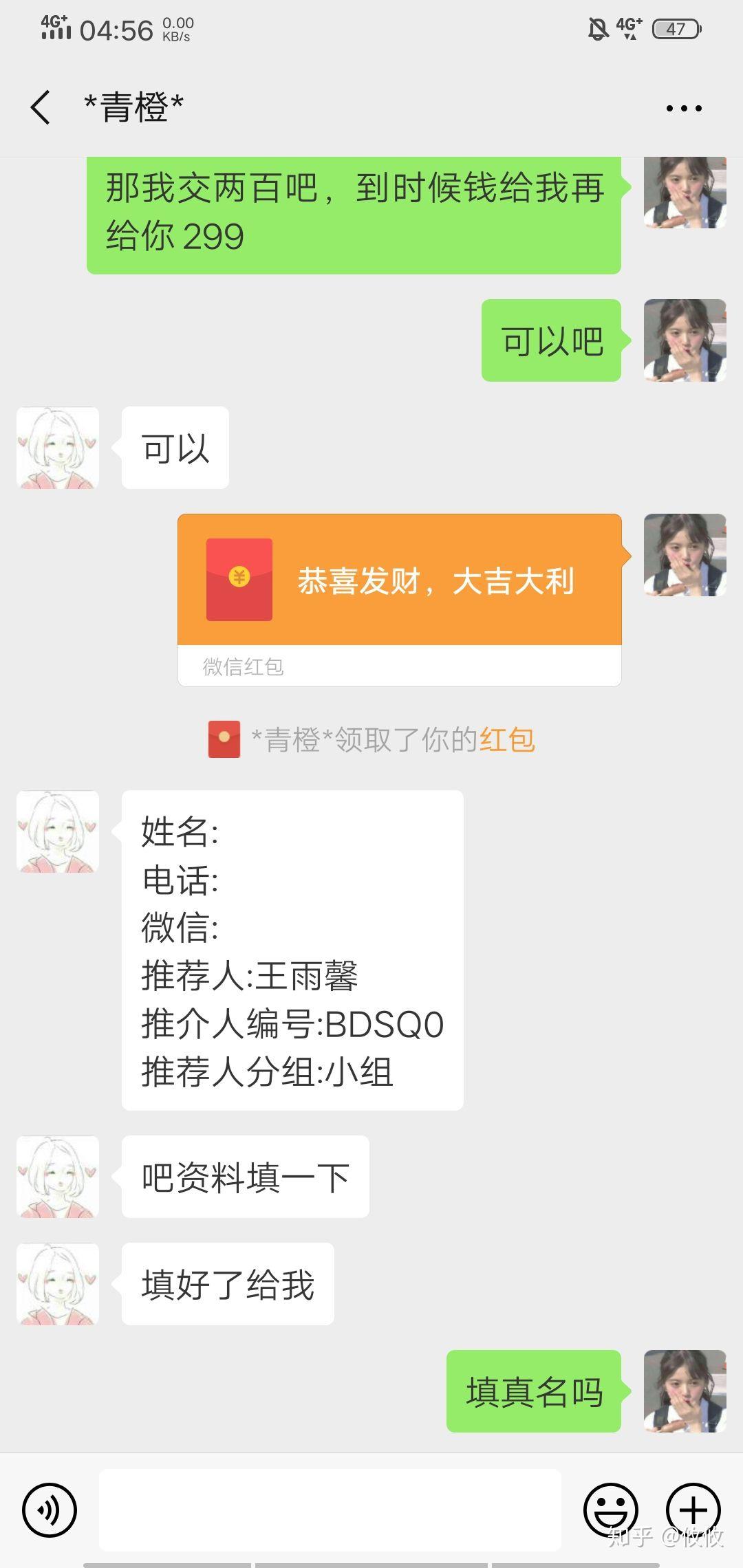Switch to voice message input
The height and width of the screenshot is (1568, 743).
coord(49,1510)
